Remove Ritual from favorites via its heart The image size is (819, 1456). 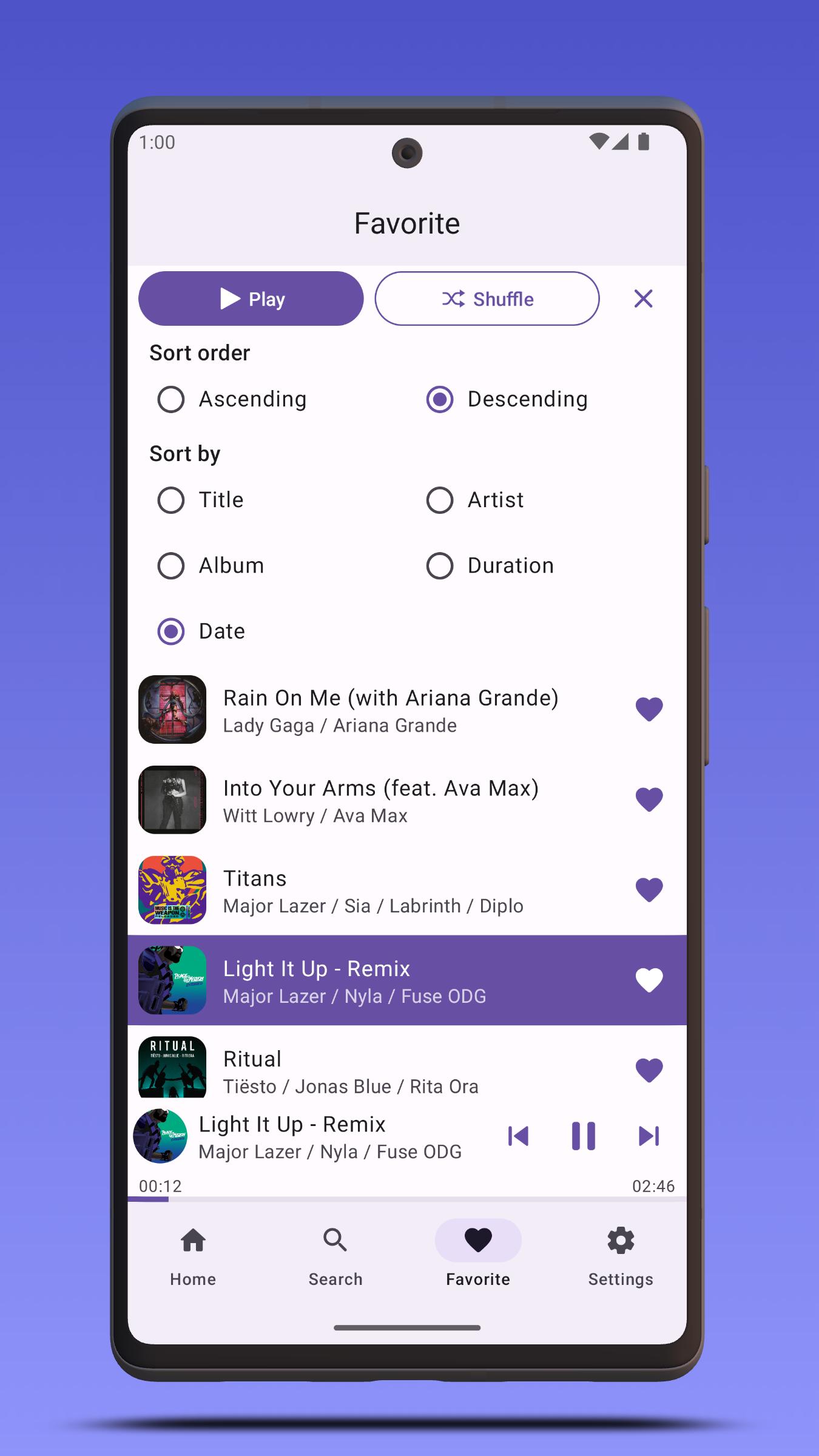click(649, 1070)
